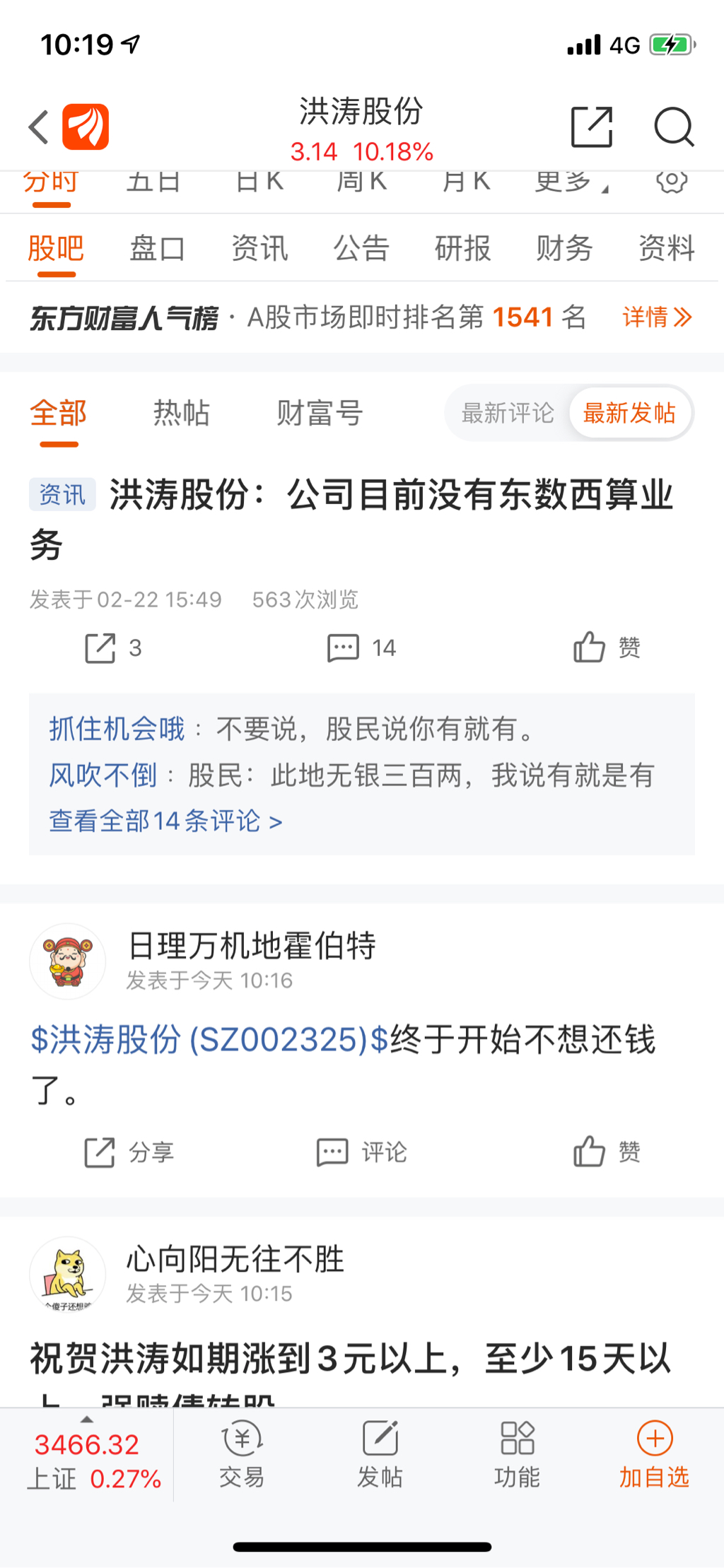This screenshot has height=1568, width=724.
Task: Switch to the 盘口 tab
Action: click(x=157, y=249)
